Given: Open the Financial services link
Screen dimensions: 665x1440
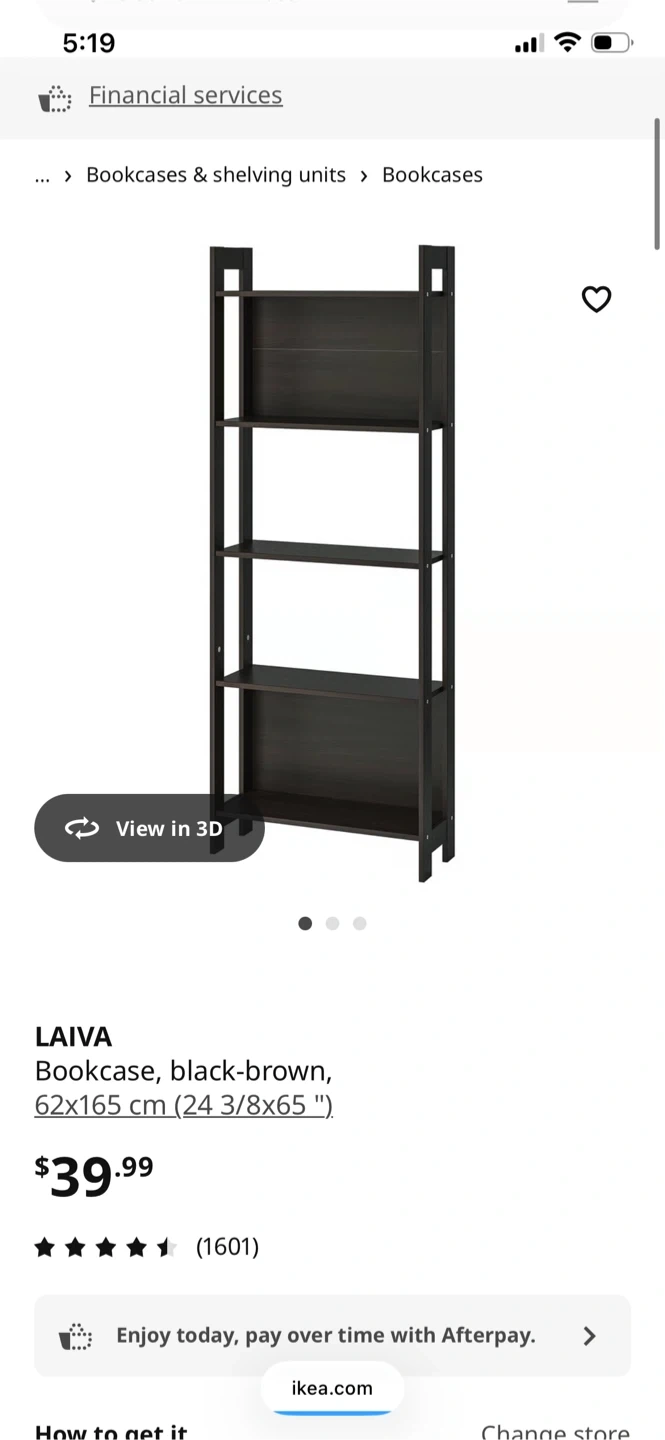Looking at the screenshot, I should 185,96.
